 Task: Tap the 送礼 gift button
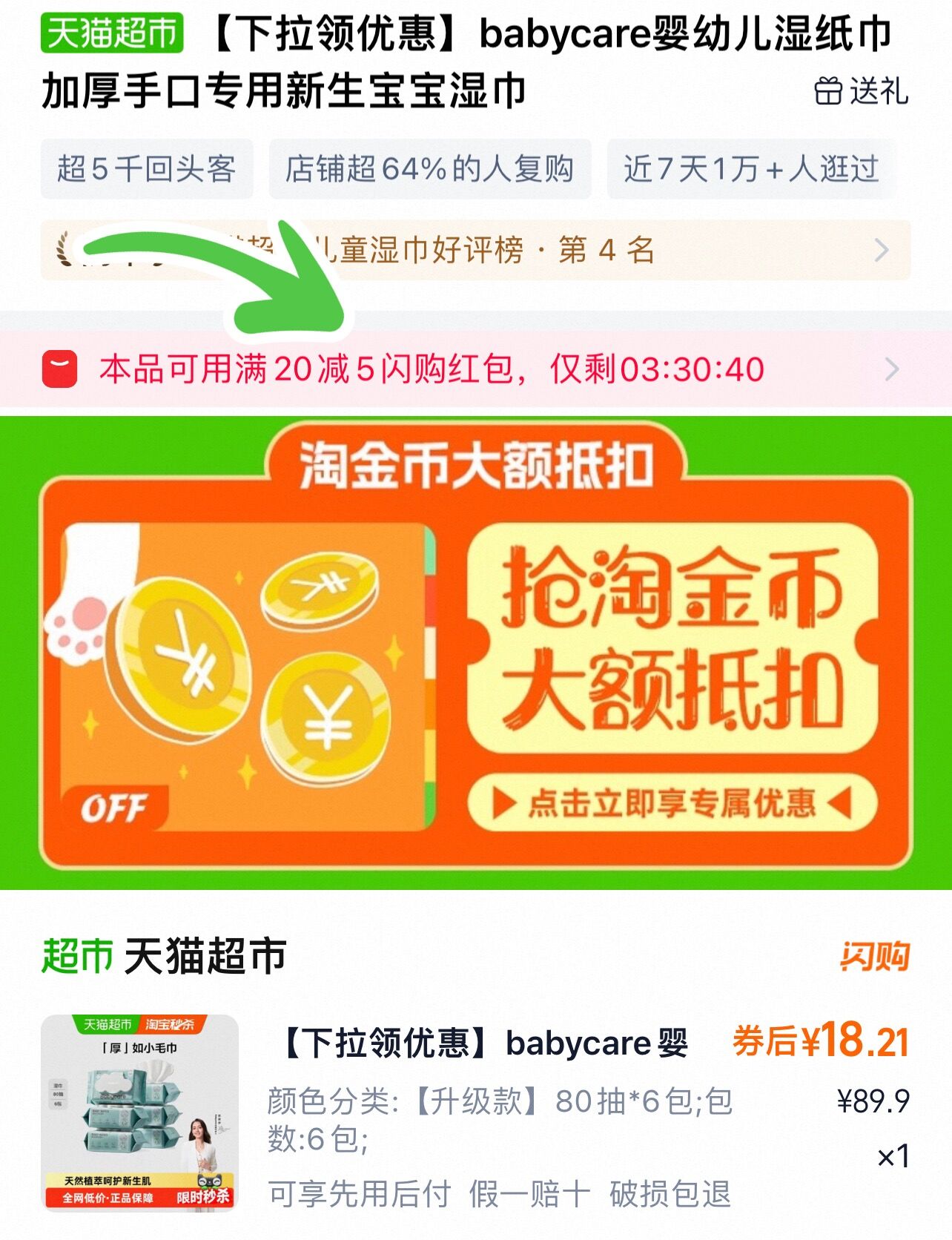tap(862, 92)
